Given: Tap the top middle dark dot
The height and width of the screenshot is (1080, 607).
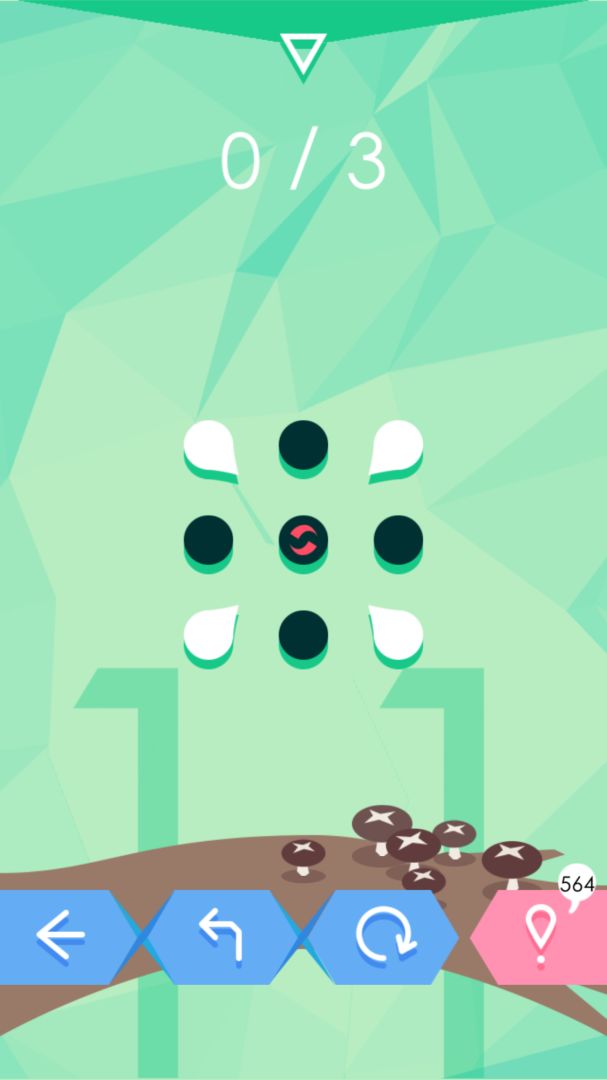Looking at the screenshot, I should click(x=303, y=445).
